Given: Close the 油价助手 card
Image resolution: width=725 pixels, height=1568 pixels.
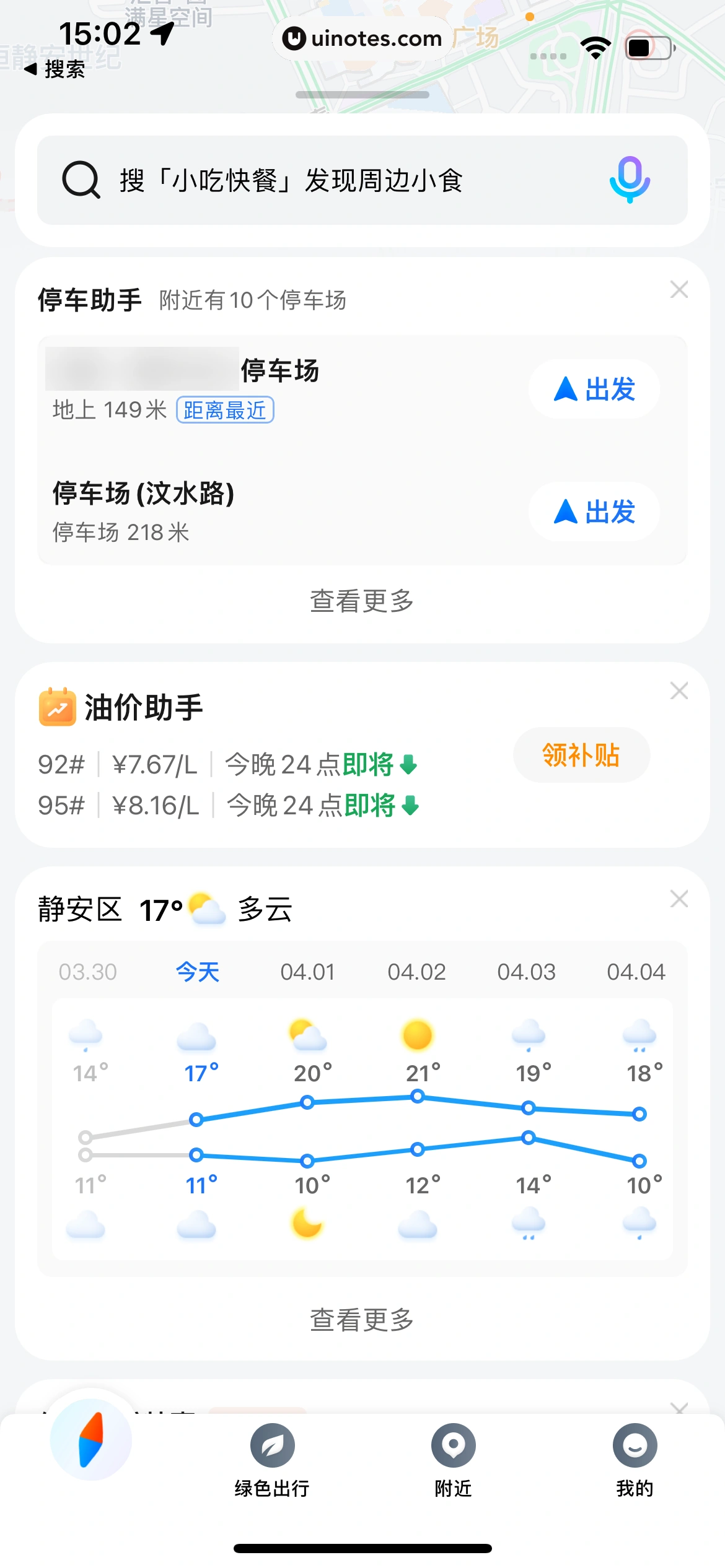Looking at the screenshot, I should 679,690.
